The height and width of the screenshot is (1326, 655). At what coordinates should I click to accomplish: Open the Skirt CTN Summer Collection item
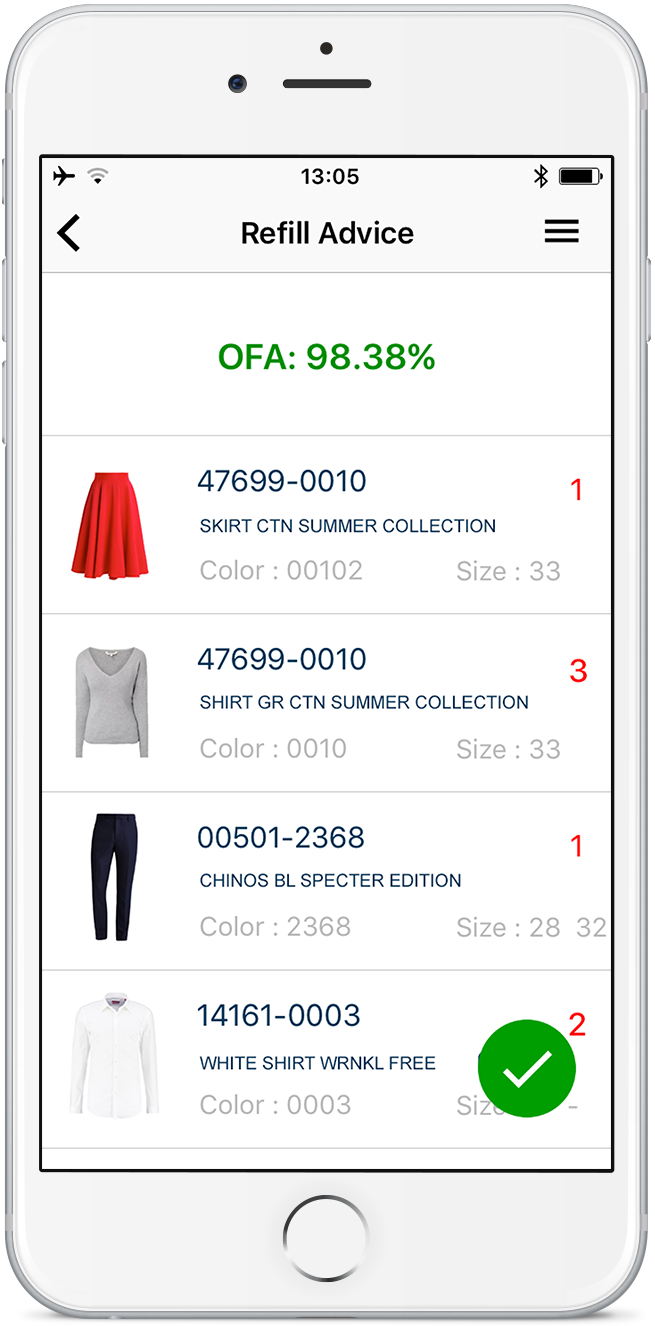pos(347,525)
